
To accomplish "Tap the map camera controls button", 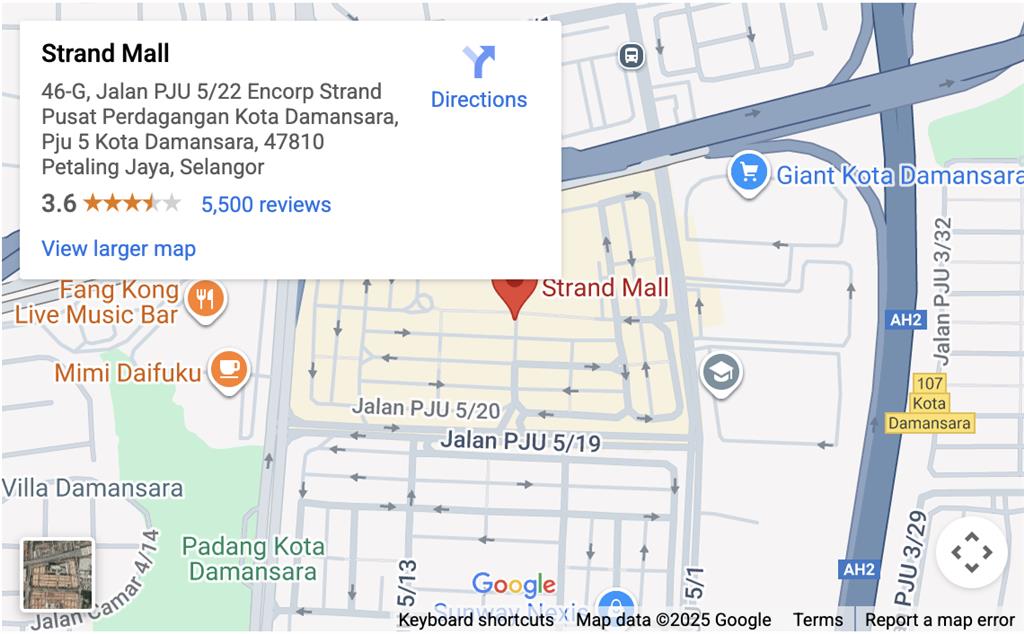I will (x=971, y=552).
